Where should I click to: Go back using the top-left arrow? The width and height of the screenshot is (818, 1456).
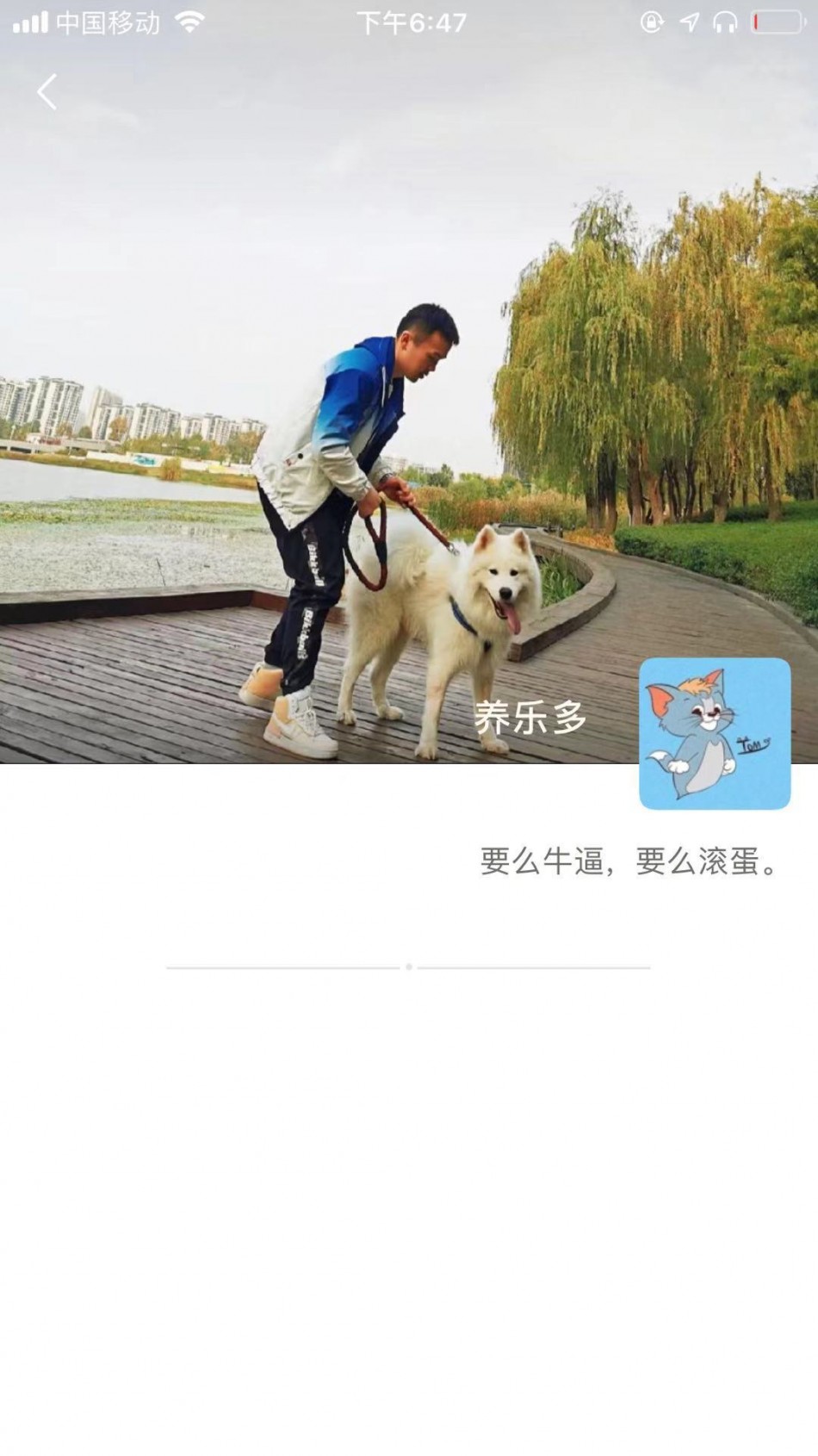[x=47, y=91]
